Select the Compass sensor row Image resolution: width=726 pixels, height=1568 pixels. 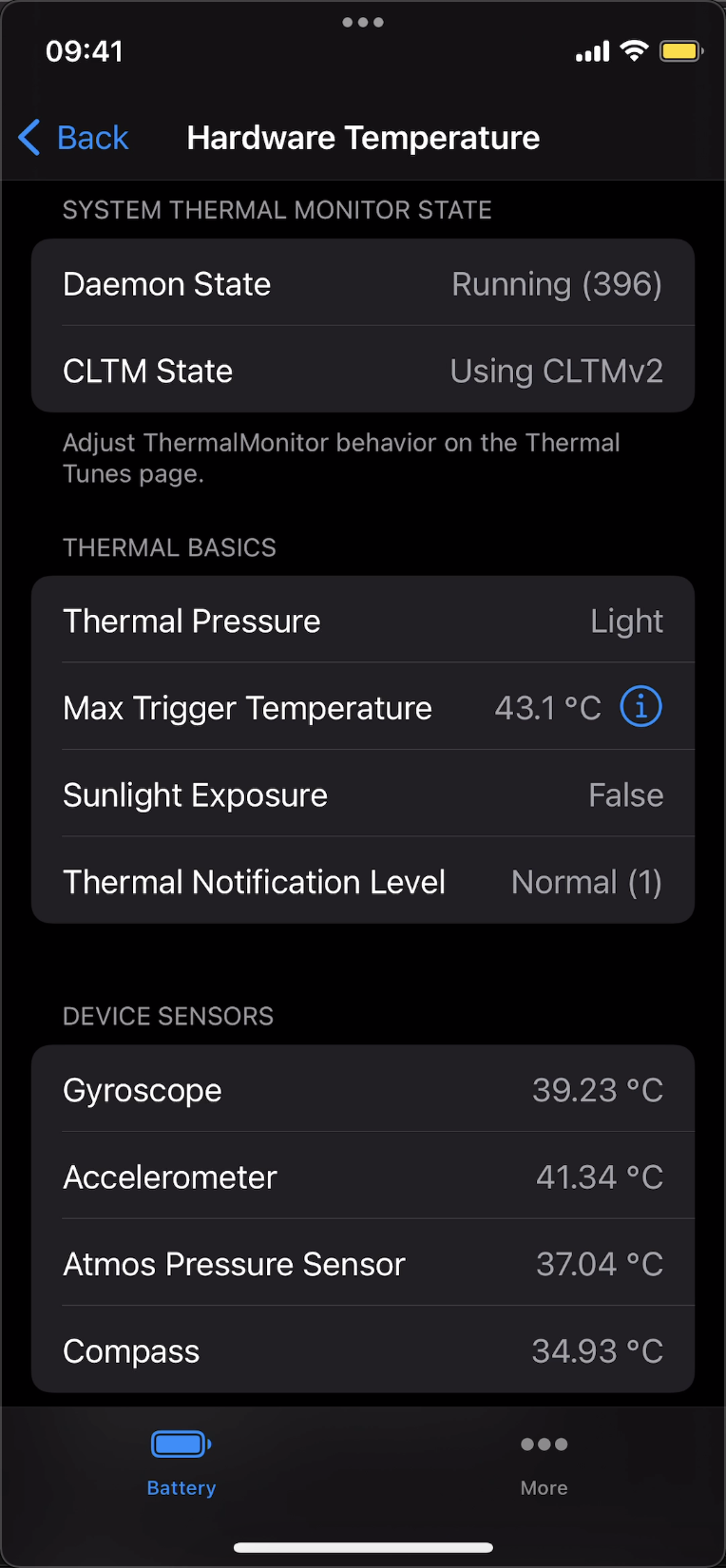pos(363,1350)
